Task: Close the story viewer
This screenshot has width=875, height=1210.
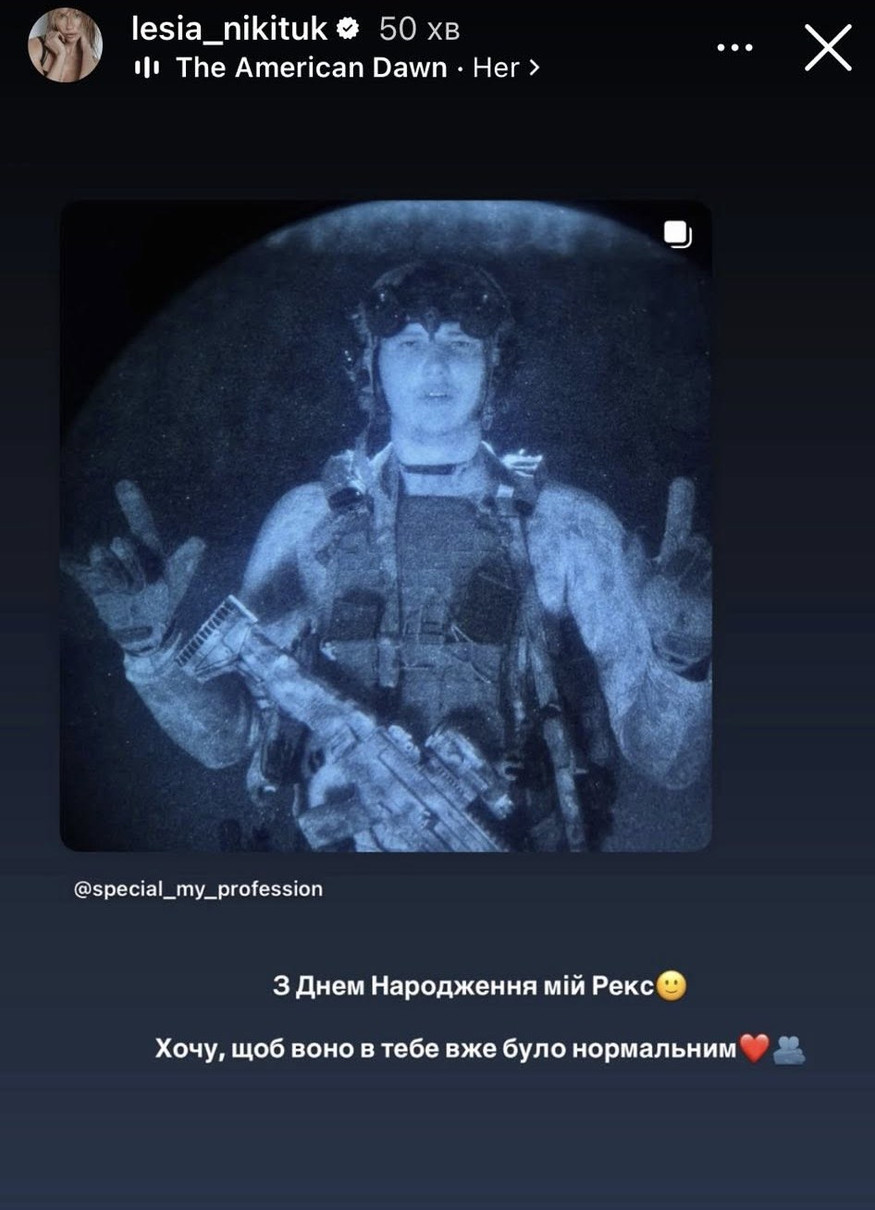Action: point(828,48)
